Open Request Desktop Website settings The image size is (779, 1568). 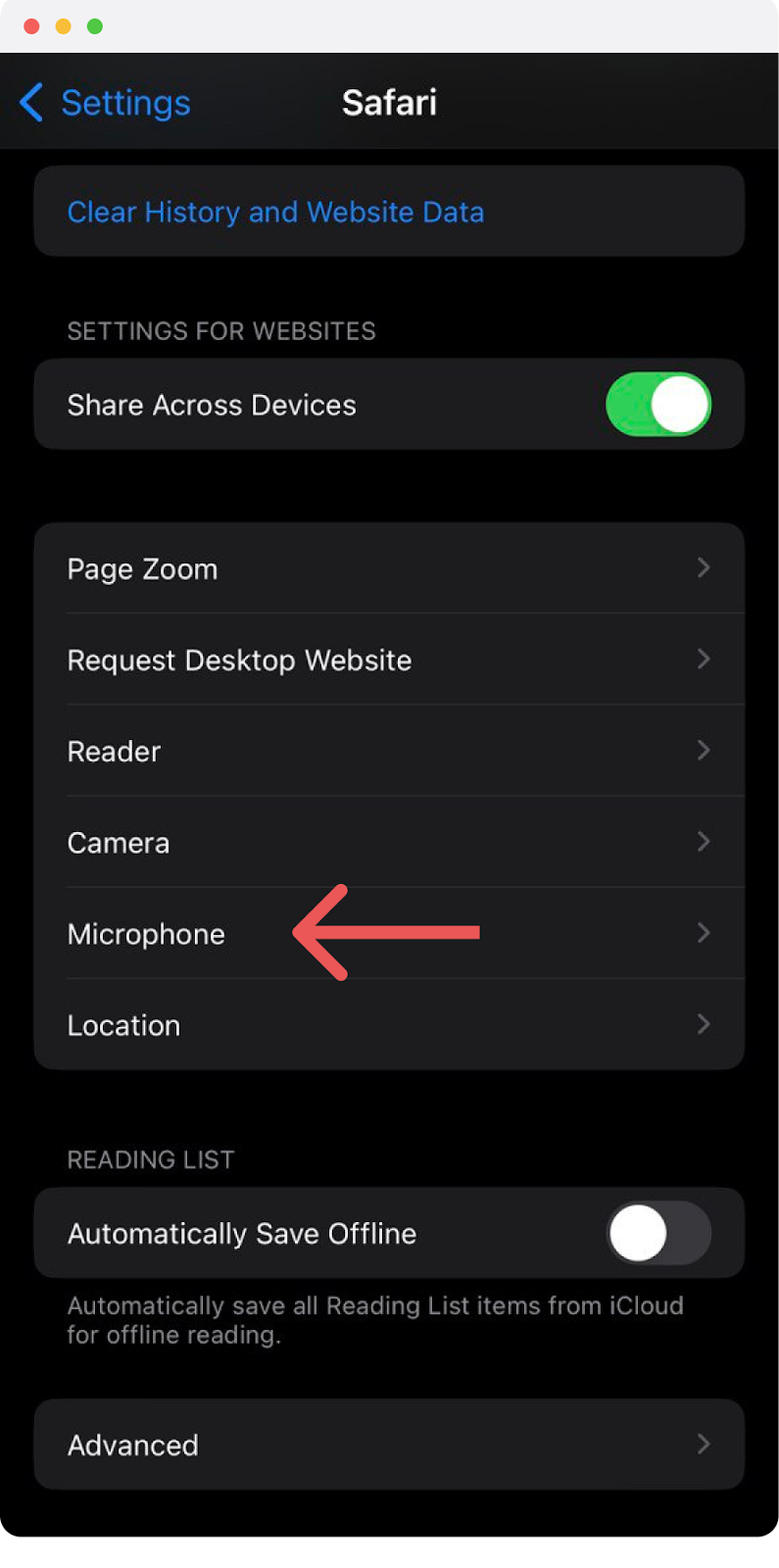(x=389, y=660)
